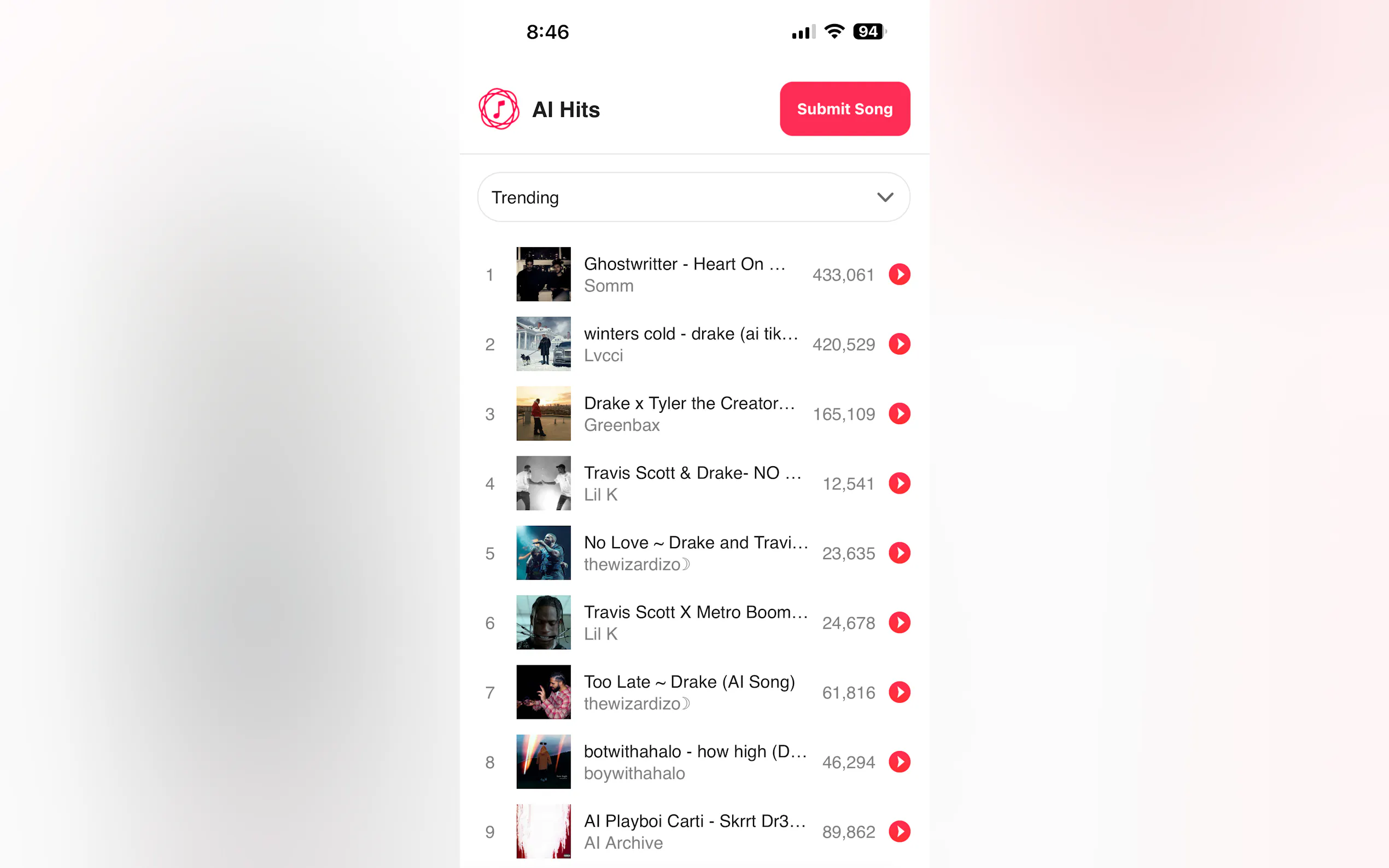Screen dimensions: 1389x868
Task: Open cover art for Travis Scott X Metro Boomin
Action: (x=543, y=623)
